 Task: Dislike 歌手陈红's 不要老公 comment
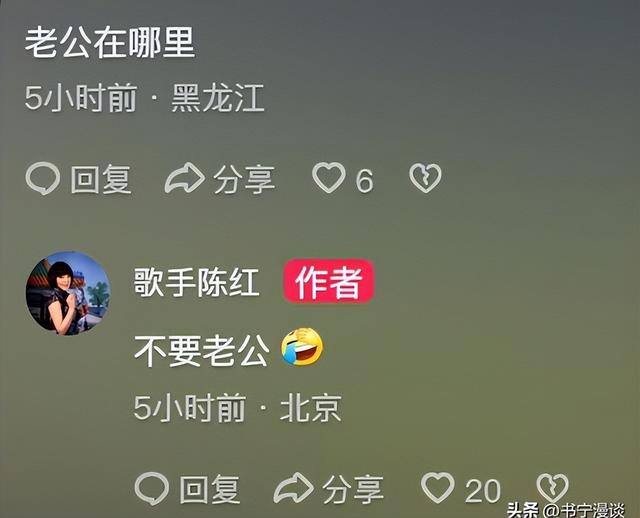click(552, 488)
